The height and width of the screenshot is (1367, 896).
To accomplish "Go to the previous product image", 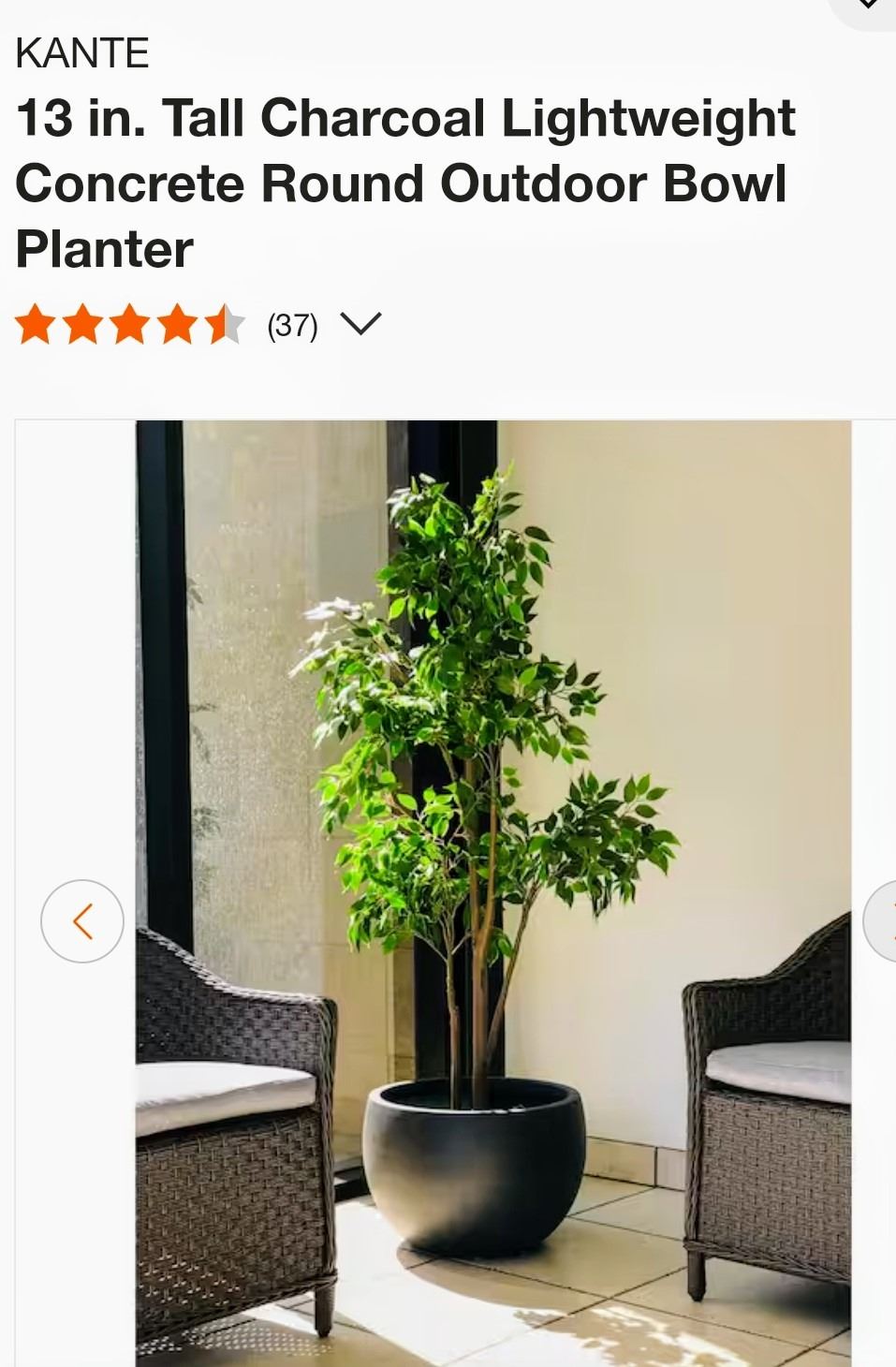I will [x=82, y=921].
